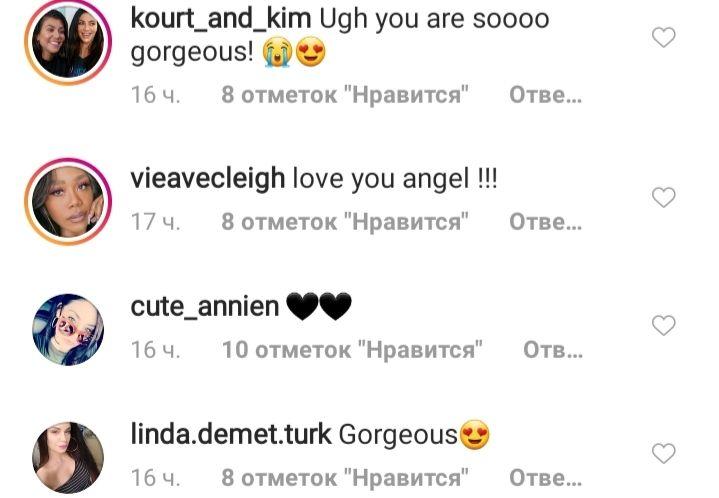
Task: Reply to kourt_and_kim's comment
Action: [x=545, y=96]
